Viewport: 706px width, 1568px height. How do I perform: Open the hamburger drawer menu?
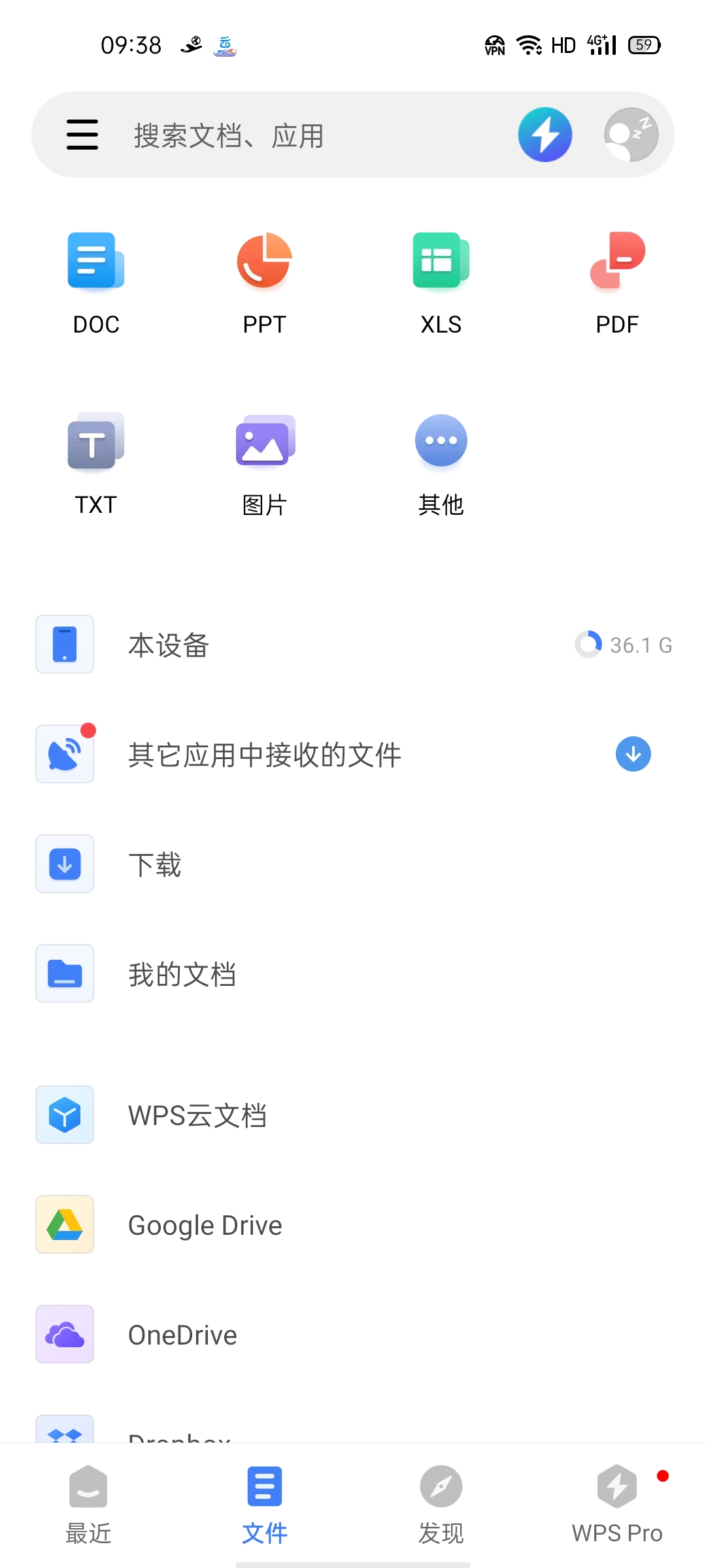coord(82,135)
